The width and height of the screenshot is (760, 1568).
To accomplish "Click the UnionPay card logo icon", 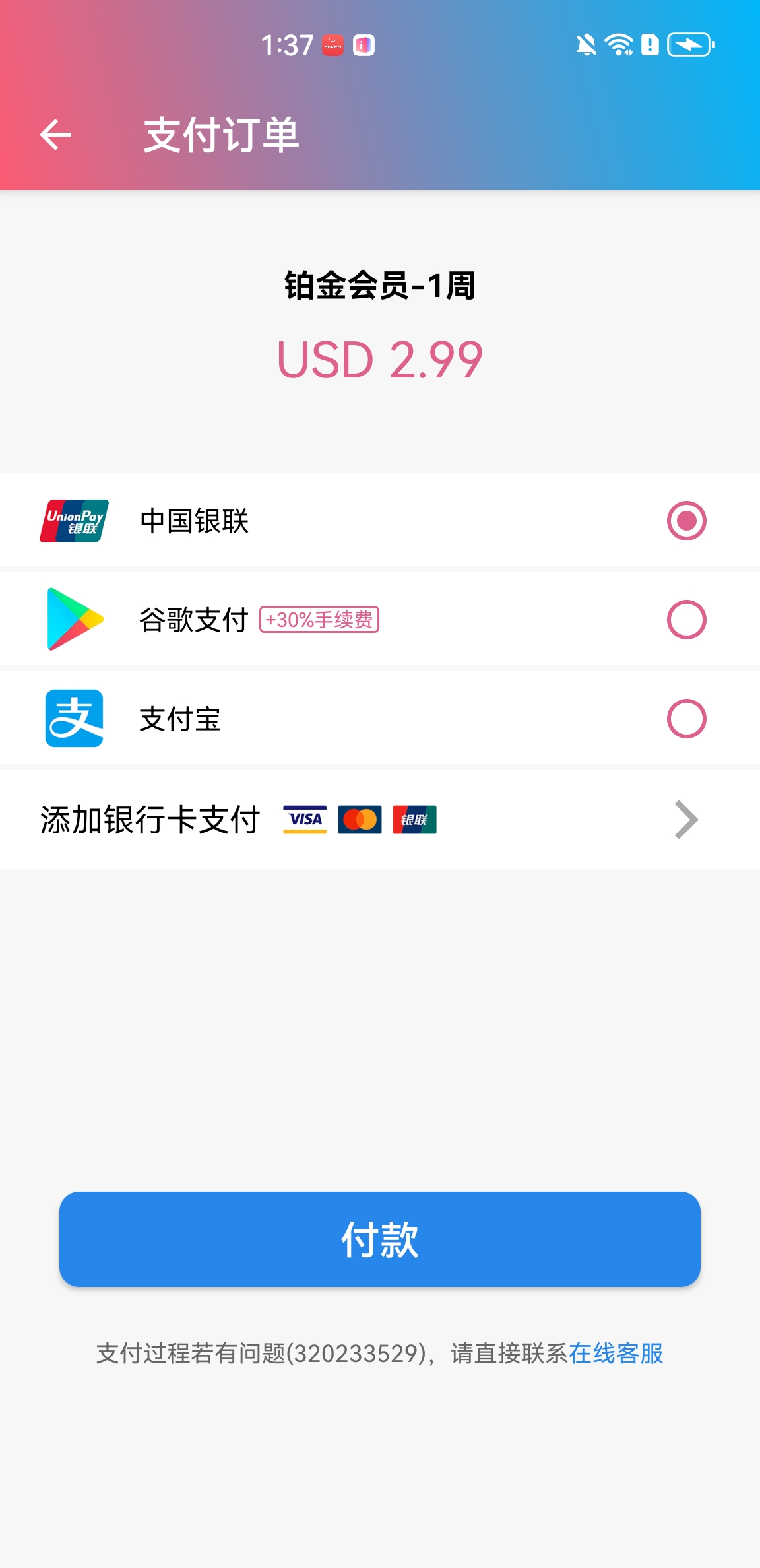I will (73, 521).
